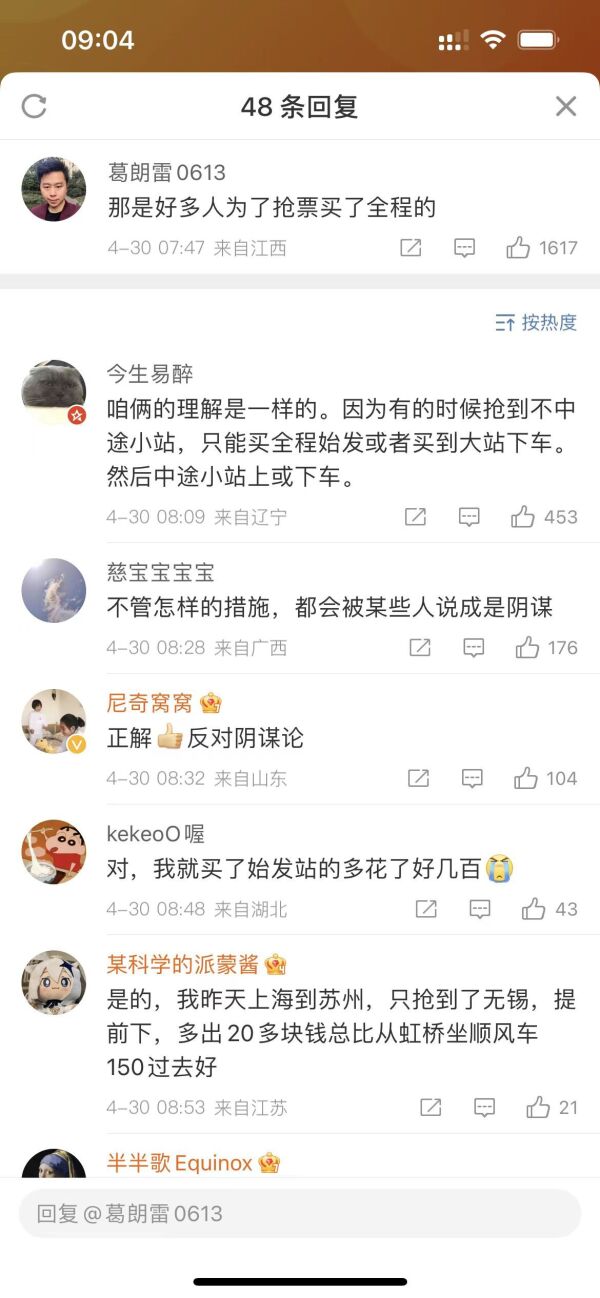View 某科学的派蒙酱's profile via username
Screen dimensions: 600x1298
point(182,964)
